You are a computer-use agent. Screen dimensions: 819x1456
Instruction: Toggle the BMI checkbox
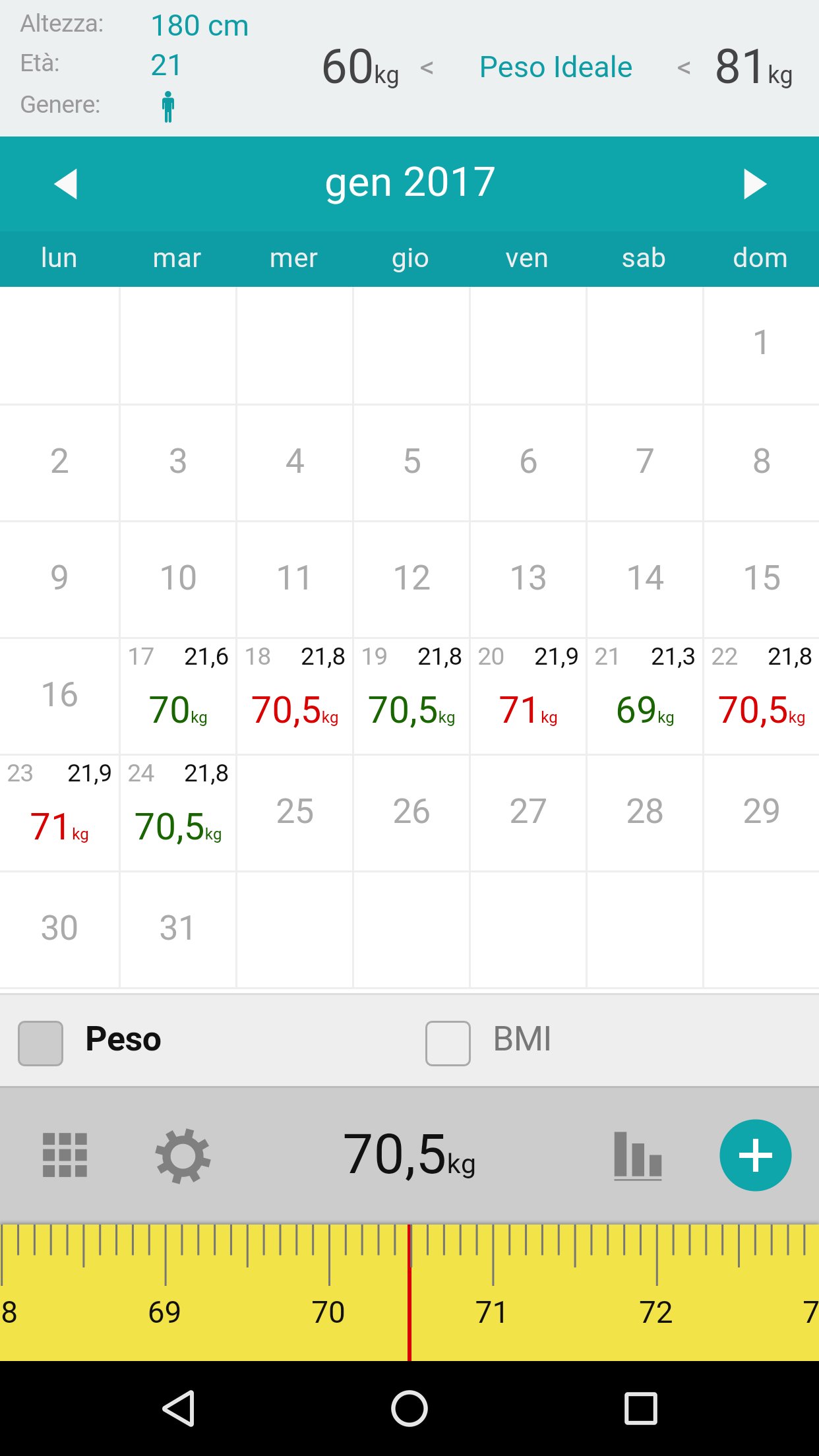[448, 1043]
